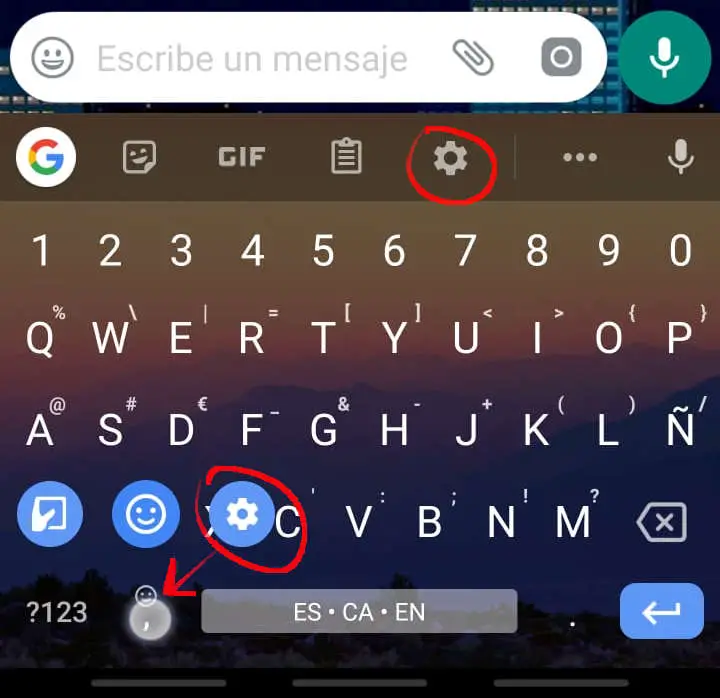
Task: Record a voice message with green microphone
Action: 663,58
